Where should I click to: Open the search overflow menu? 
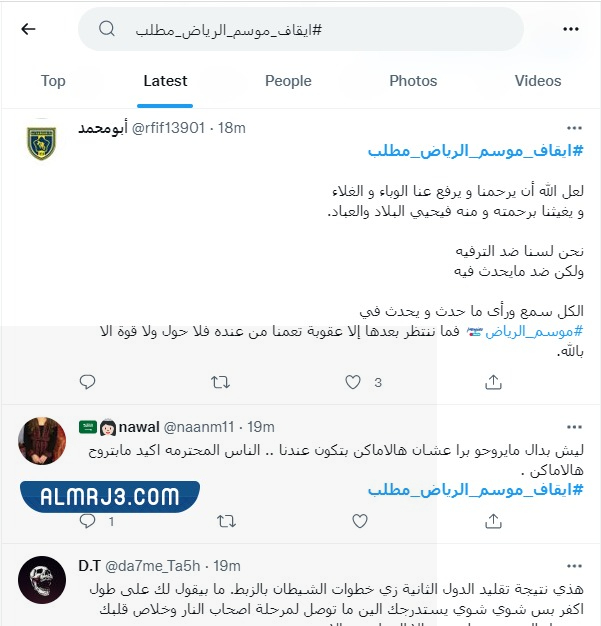pyautogui.click(x=571, y=30)
